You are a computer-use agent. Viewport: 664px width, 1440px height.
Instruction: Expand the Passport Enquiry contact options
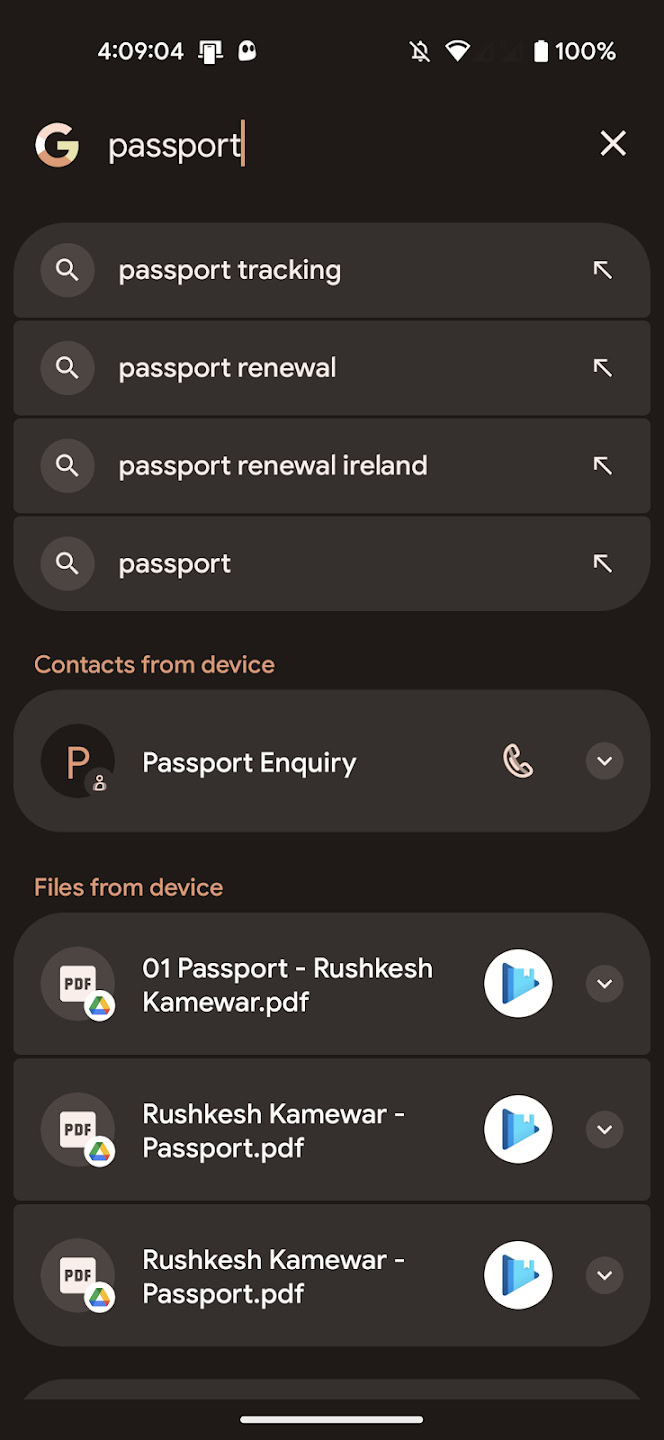[x=604, y=762]
